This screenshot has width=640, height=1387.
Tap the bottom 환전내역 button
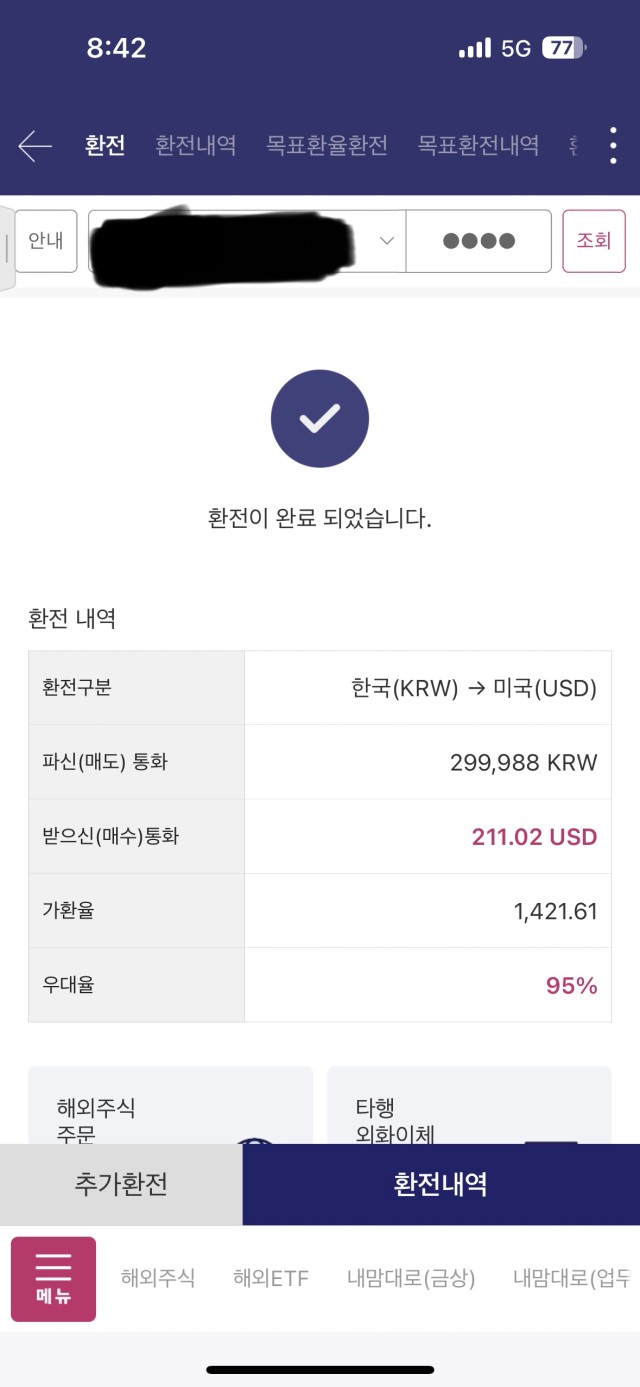[x=441, y=1185]
